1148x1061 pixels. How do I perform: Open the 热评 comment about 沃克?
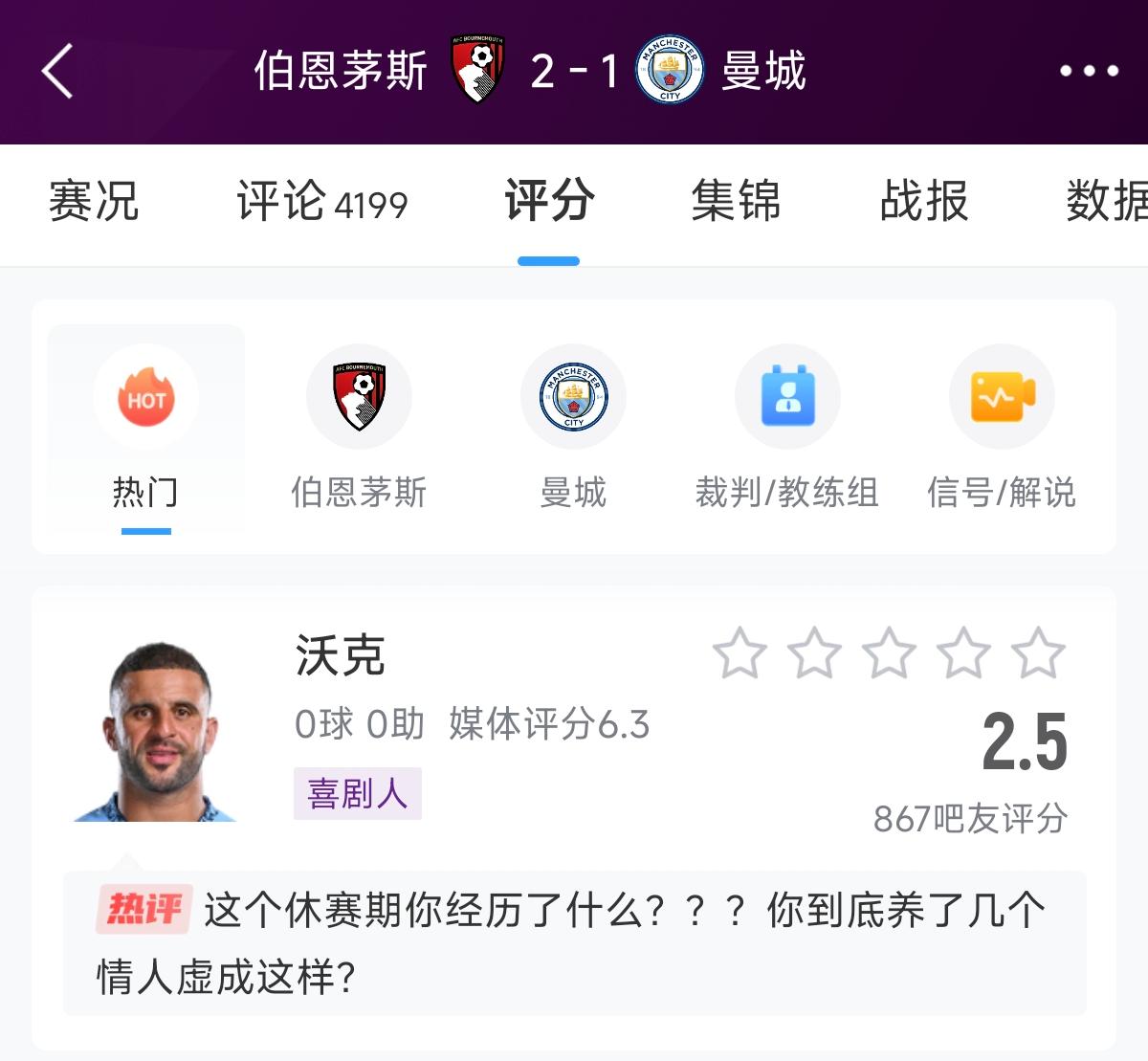(574, 942)
